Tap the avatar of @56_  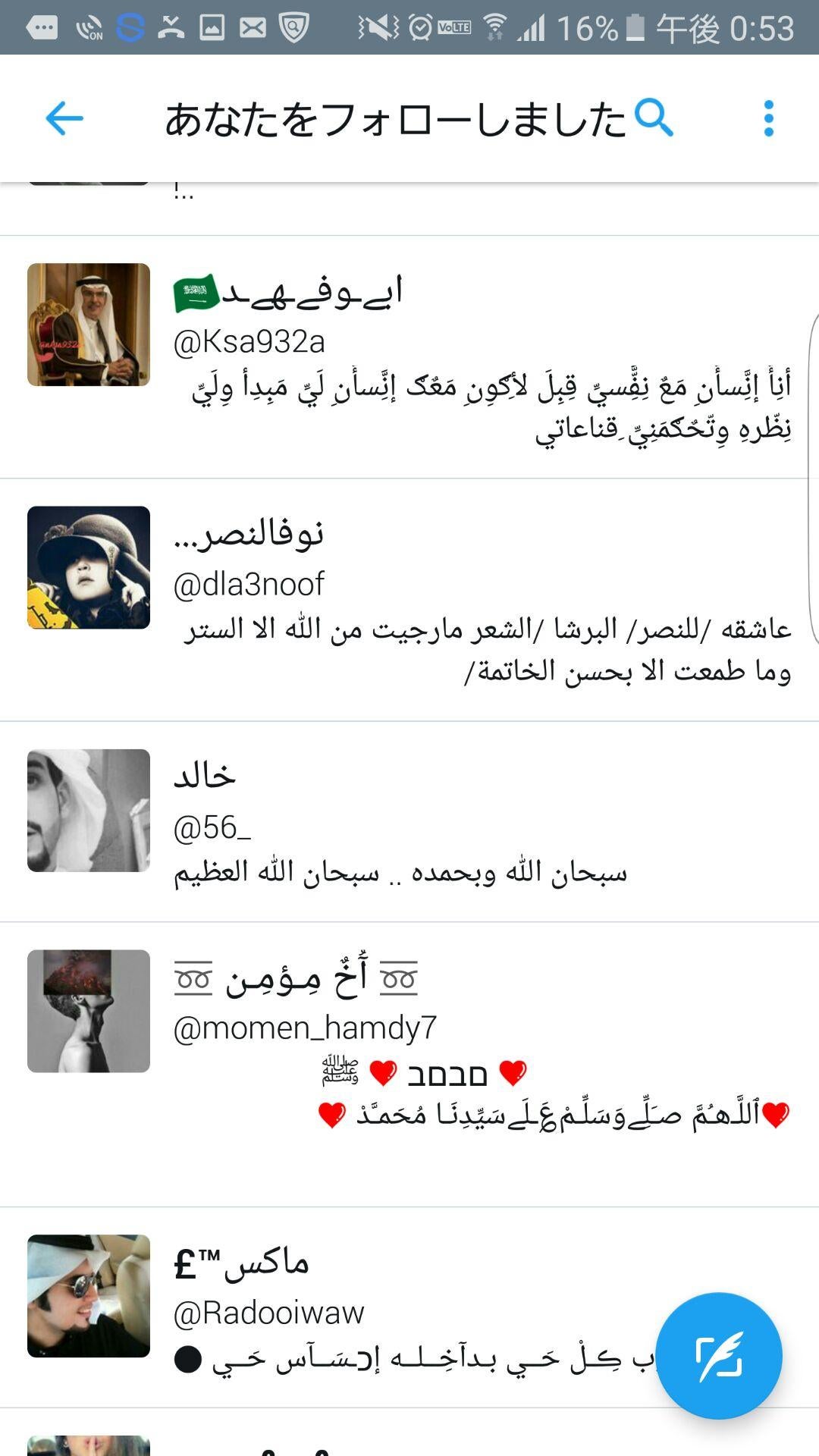89,810
